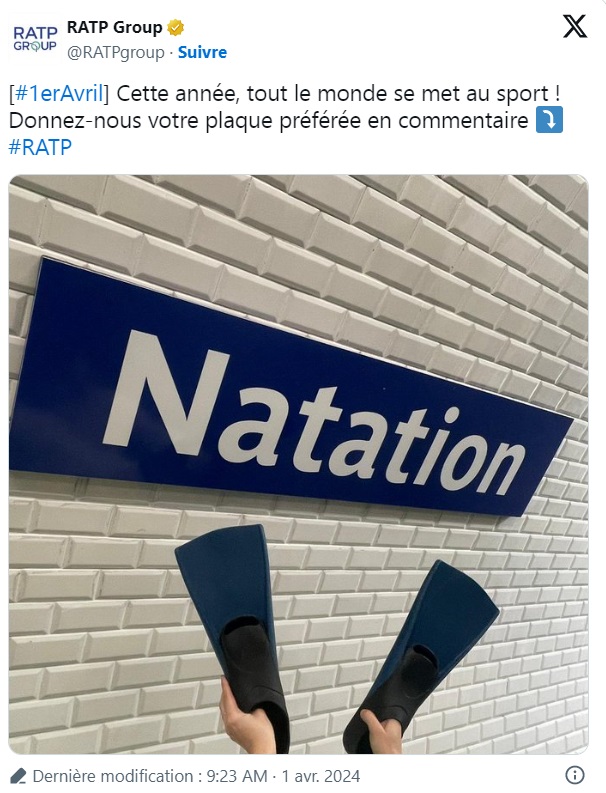Open RATP Group profile avatar

tap(35, 39)
